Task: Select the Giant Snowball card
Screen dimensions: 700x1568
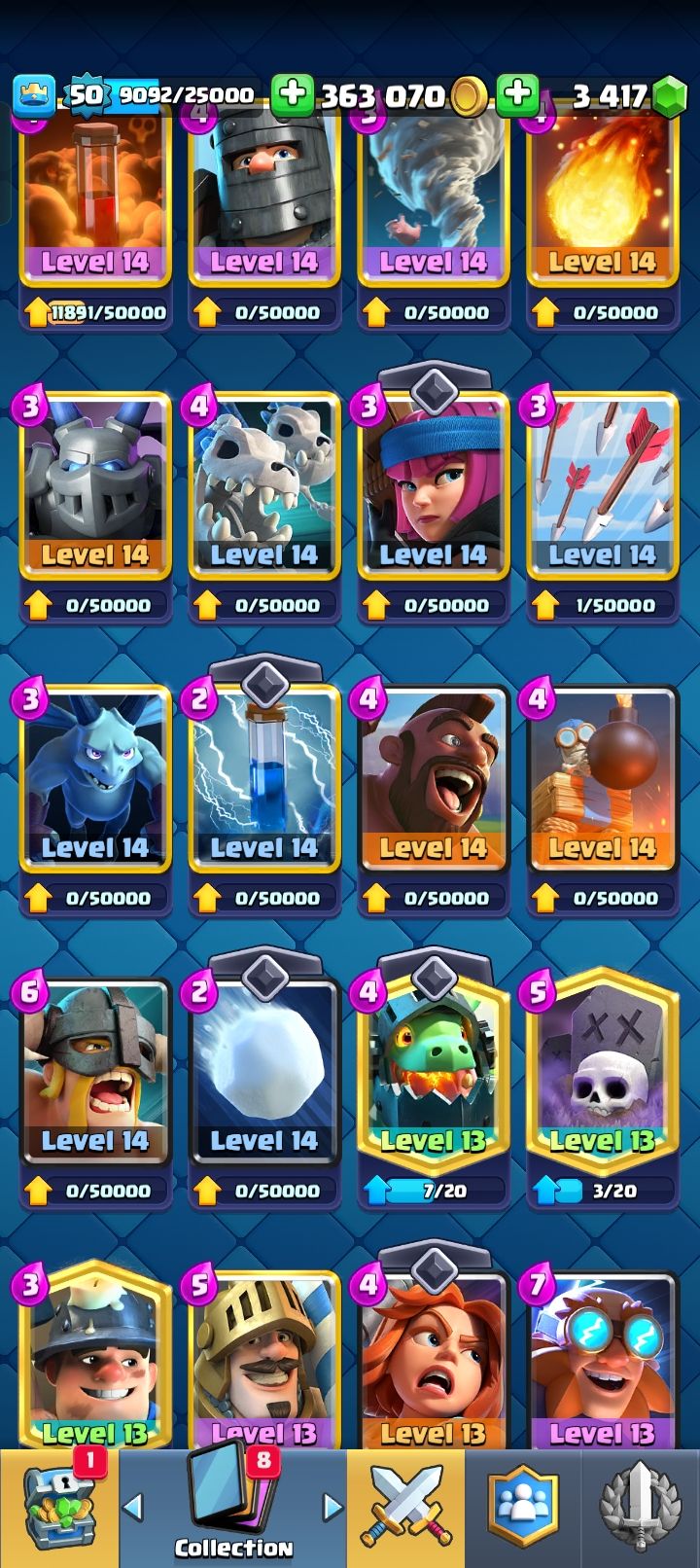Action: (264, 1070)
